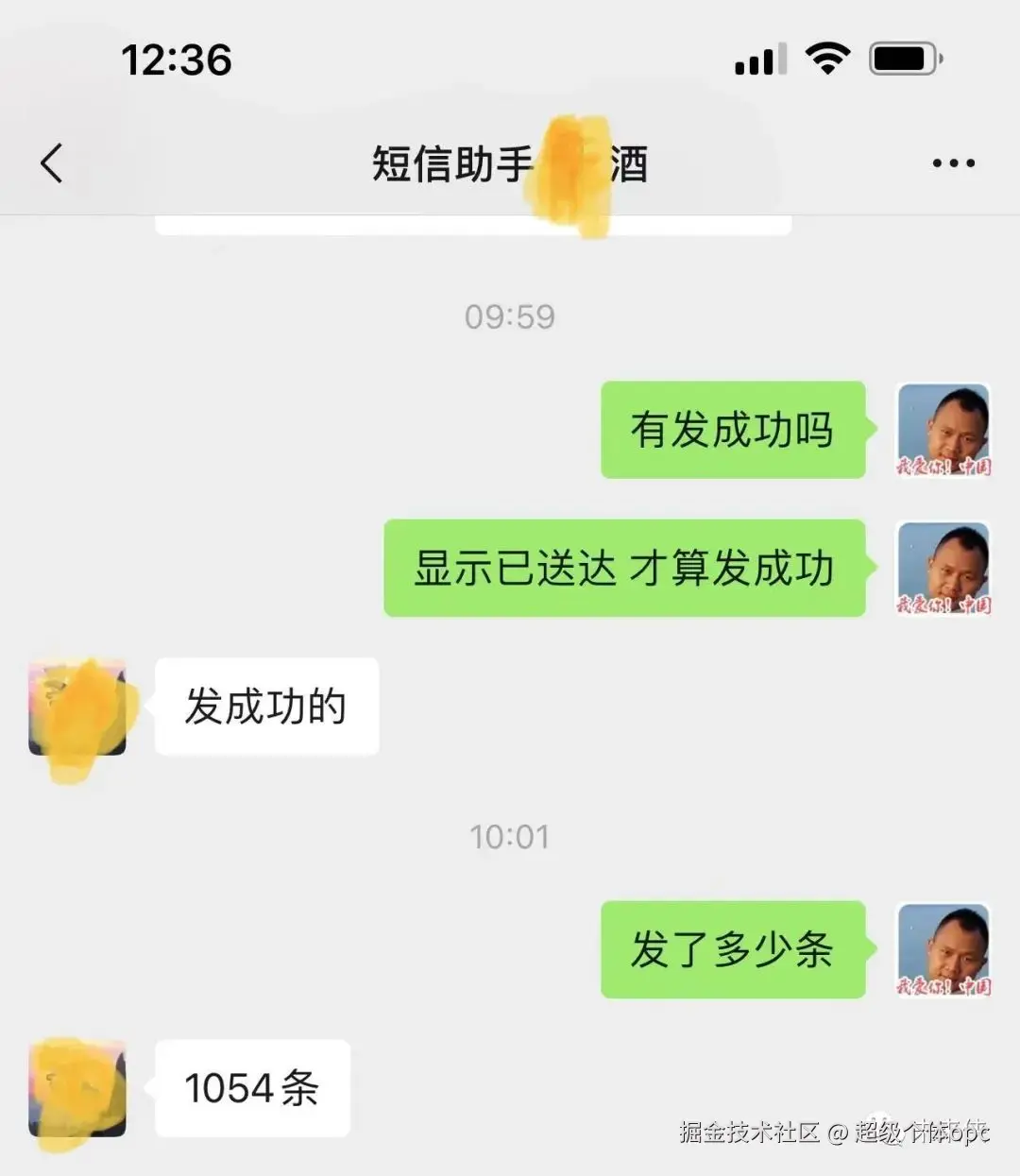Open the three-dot chat menu
This screenshot has width=1020, height=1176.
954,162
